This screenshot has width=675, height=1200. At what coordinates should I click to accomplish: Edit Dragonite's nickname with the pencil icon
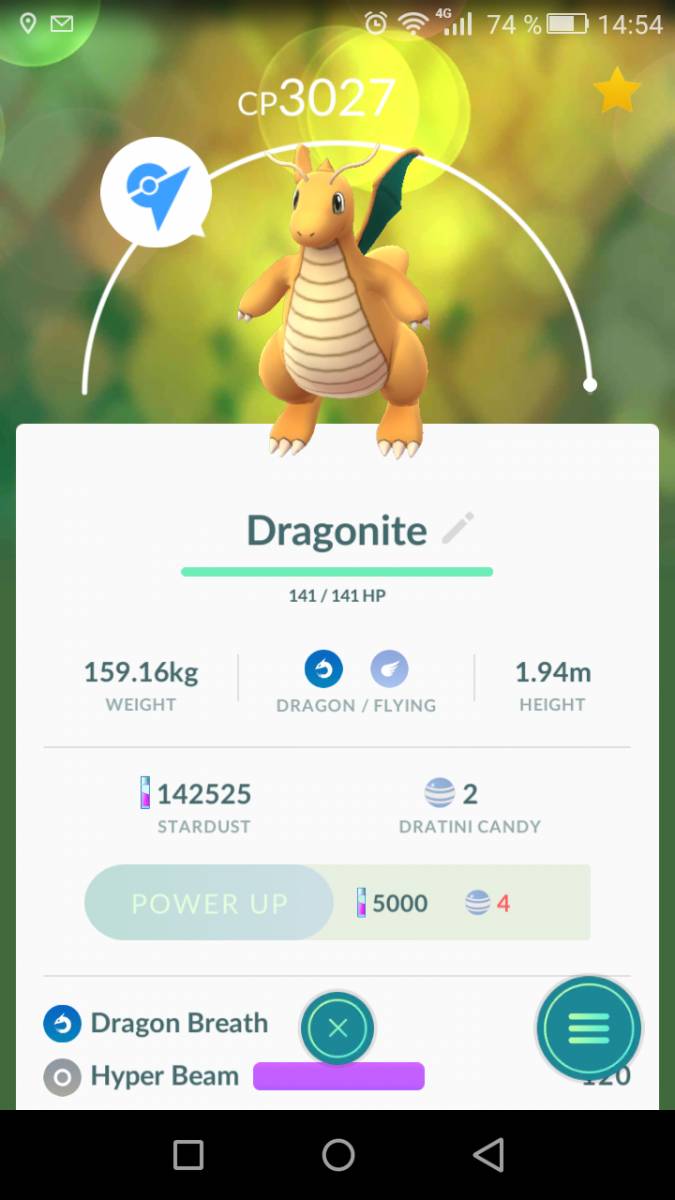click(x=458, y=528)
